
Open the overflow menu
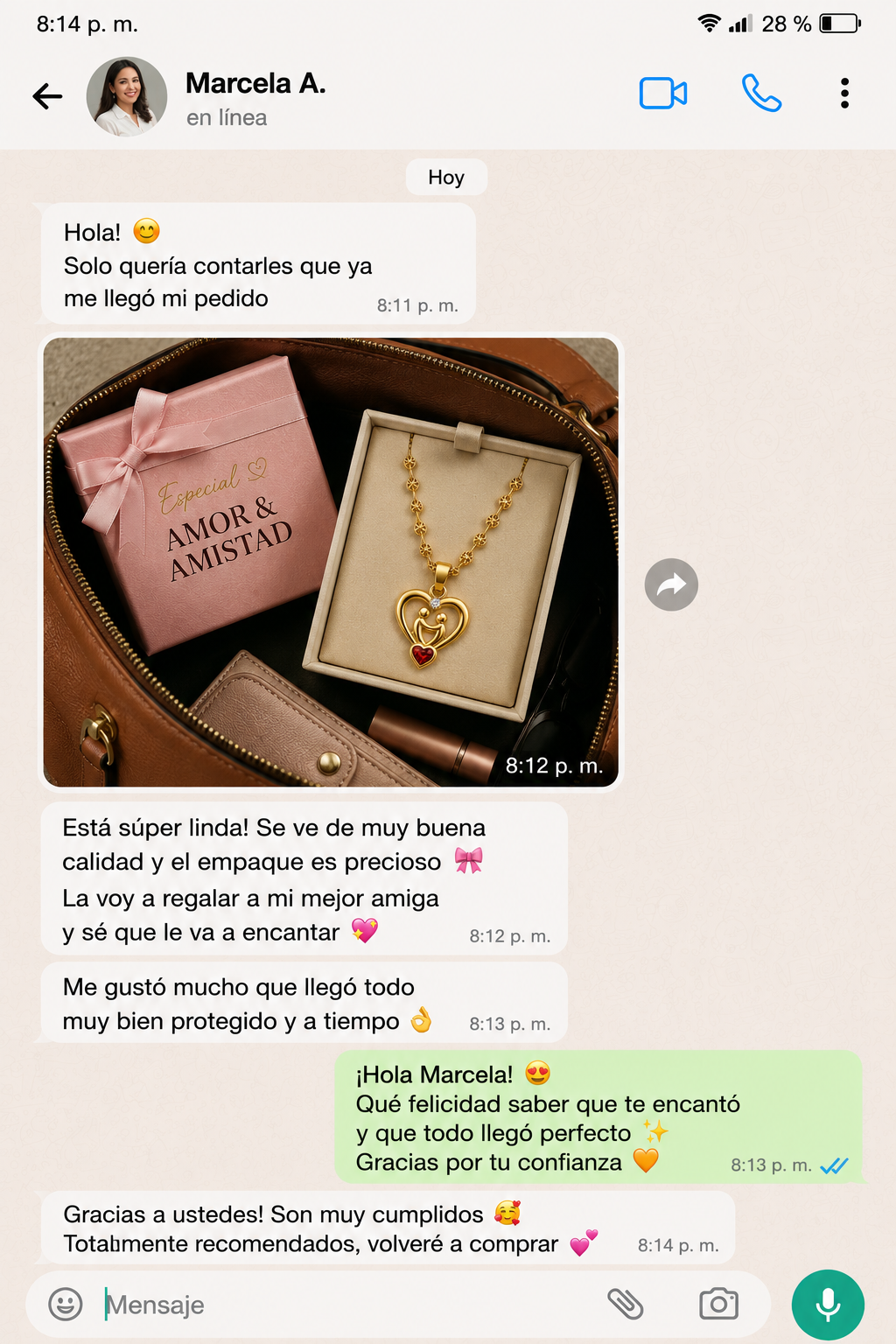tap(844, 93)
